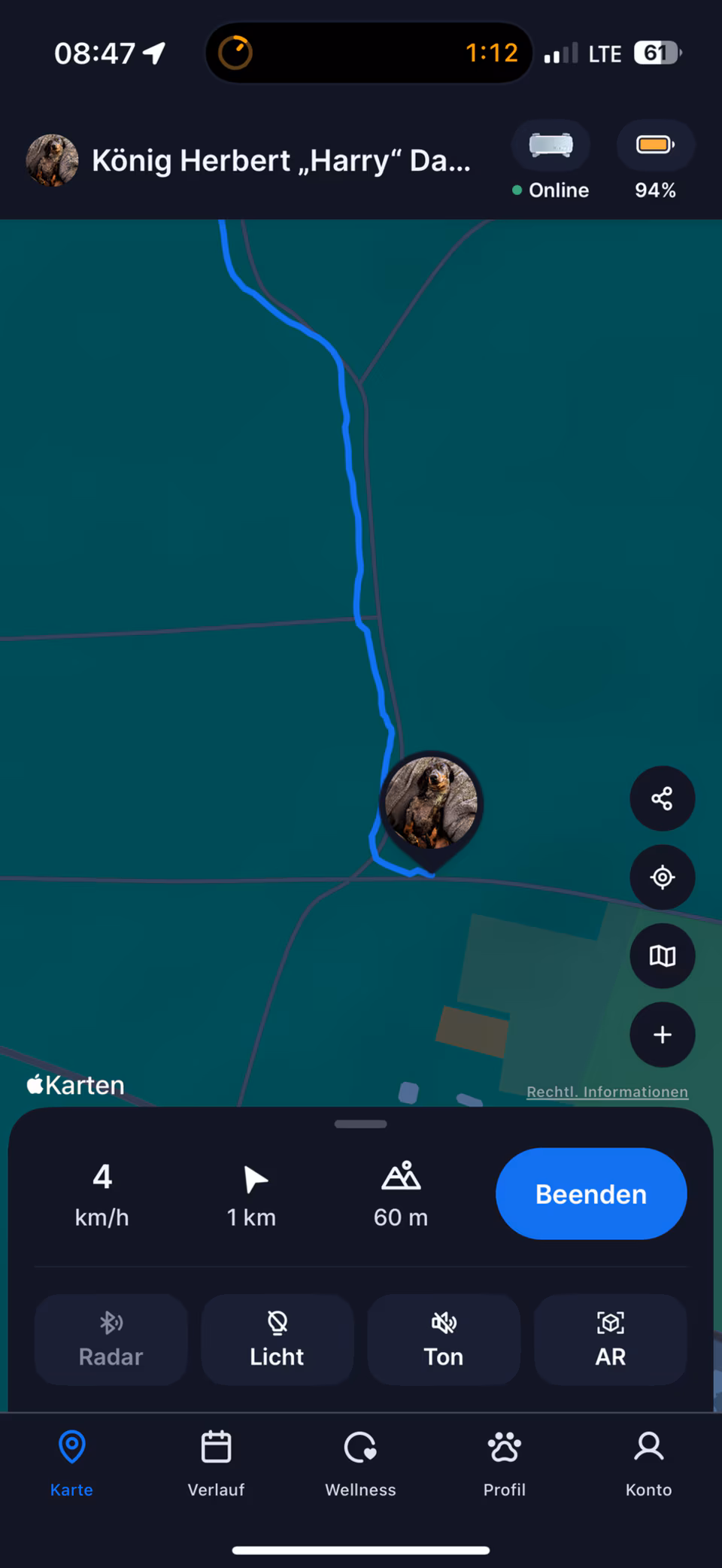Open the AR view
Image resolution: width=722 pixels, height=1568 pixels.
(x=610, y=1339)
